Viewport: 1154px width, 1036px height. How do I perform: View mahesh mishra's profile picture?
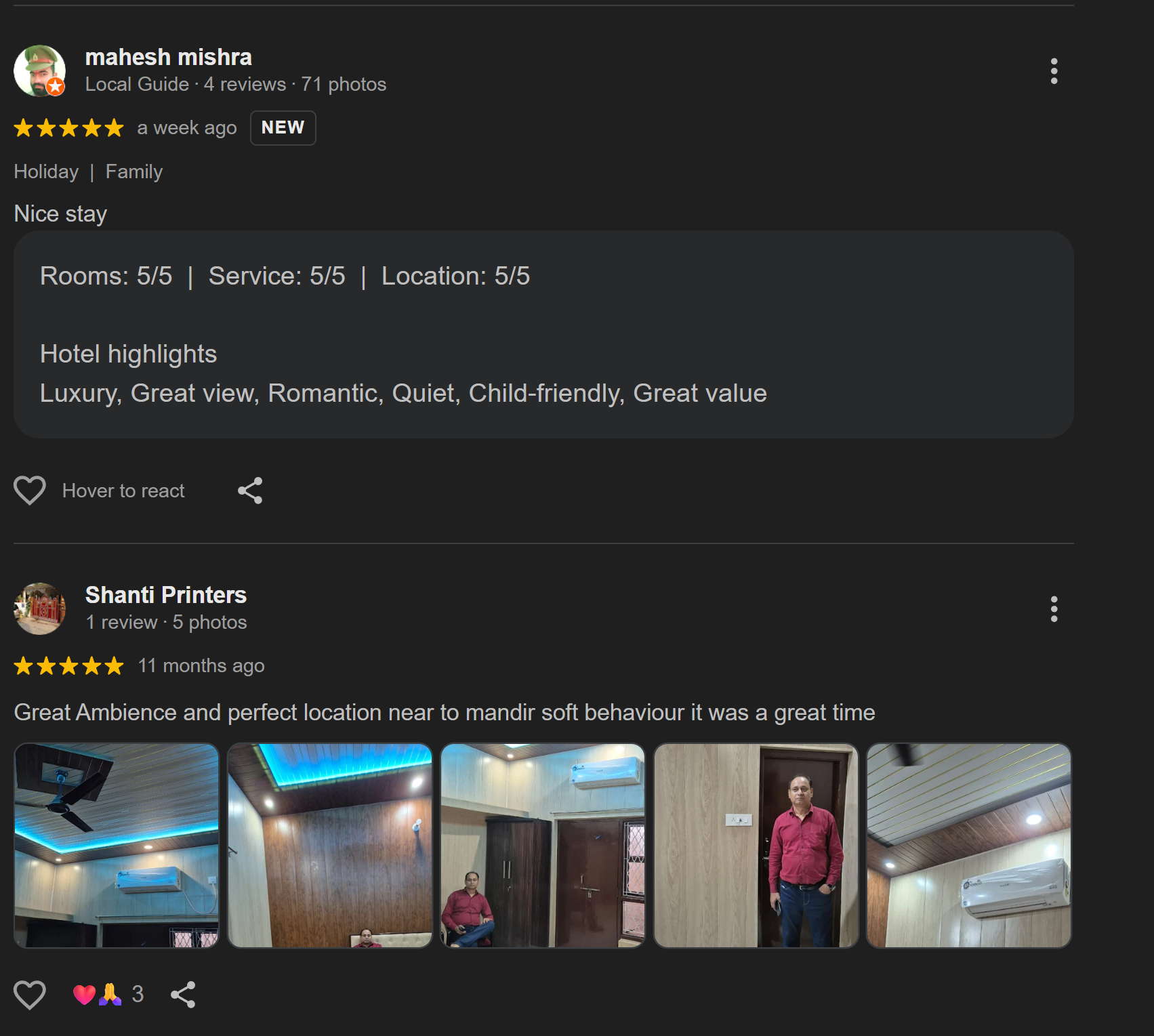40,71
